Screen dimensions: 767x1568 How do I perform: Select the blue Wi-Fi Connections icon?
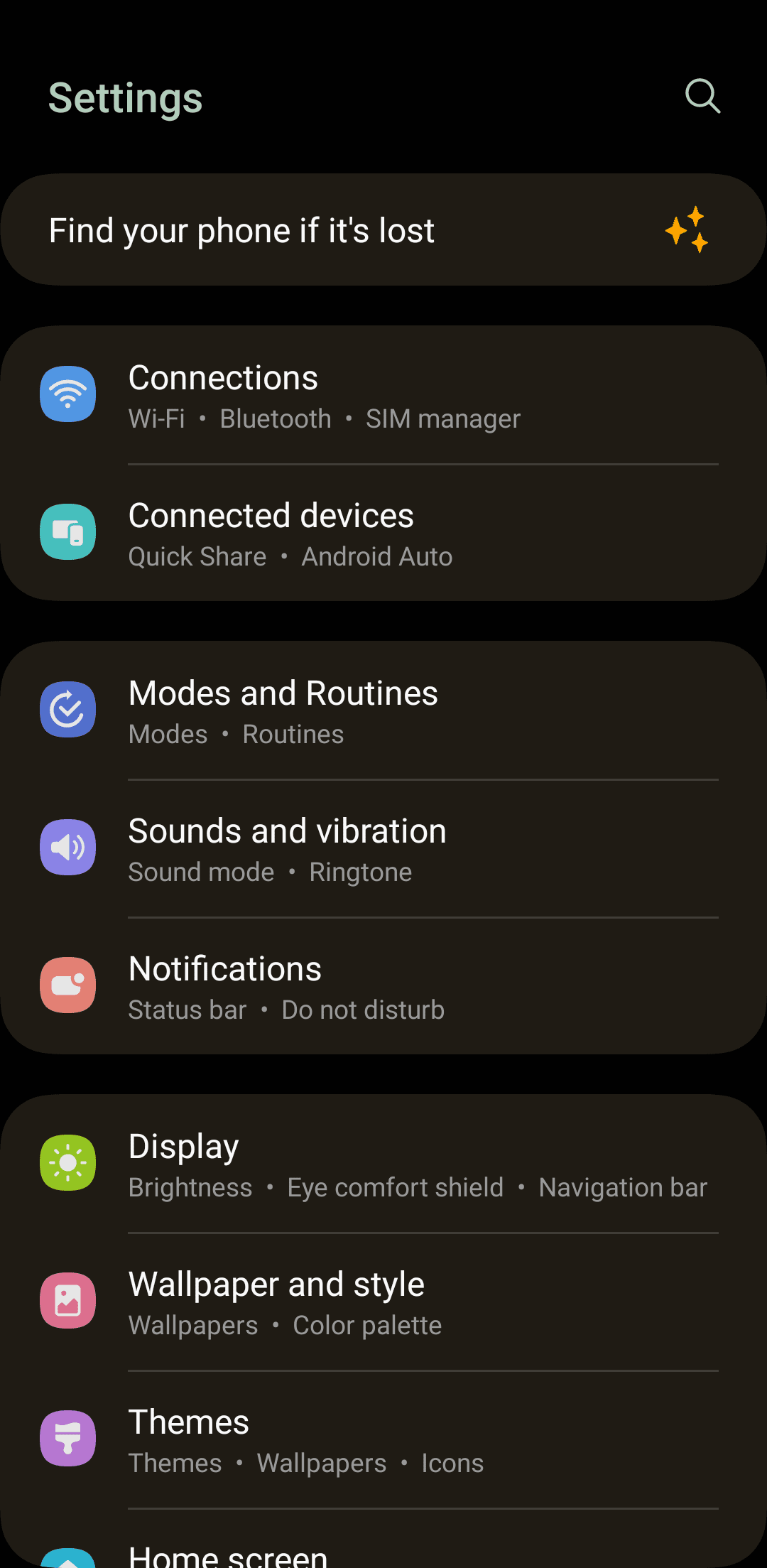(67, 394)
